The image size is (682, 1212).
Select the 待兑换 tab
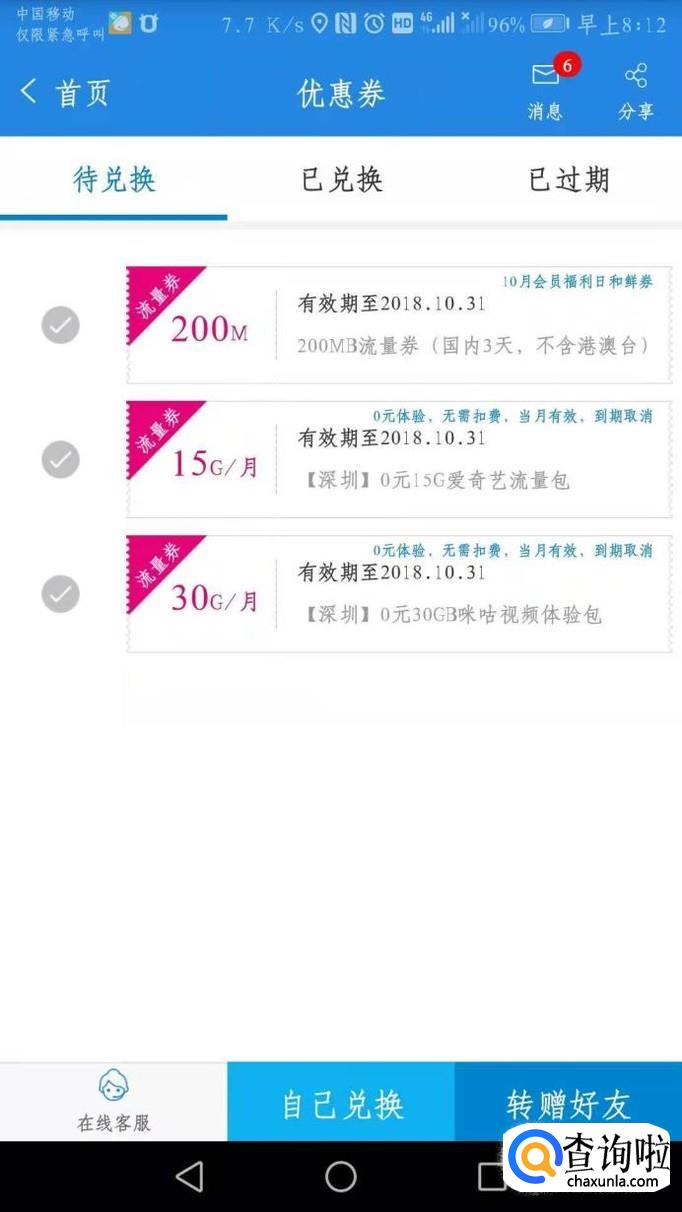tap(114, 180)
